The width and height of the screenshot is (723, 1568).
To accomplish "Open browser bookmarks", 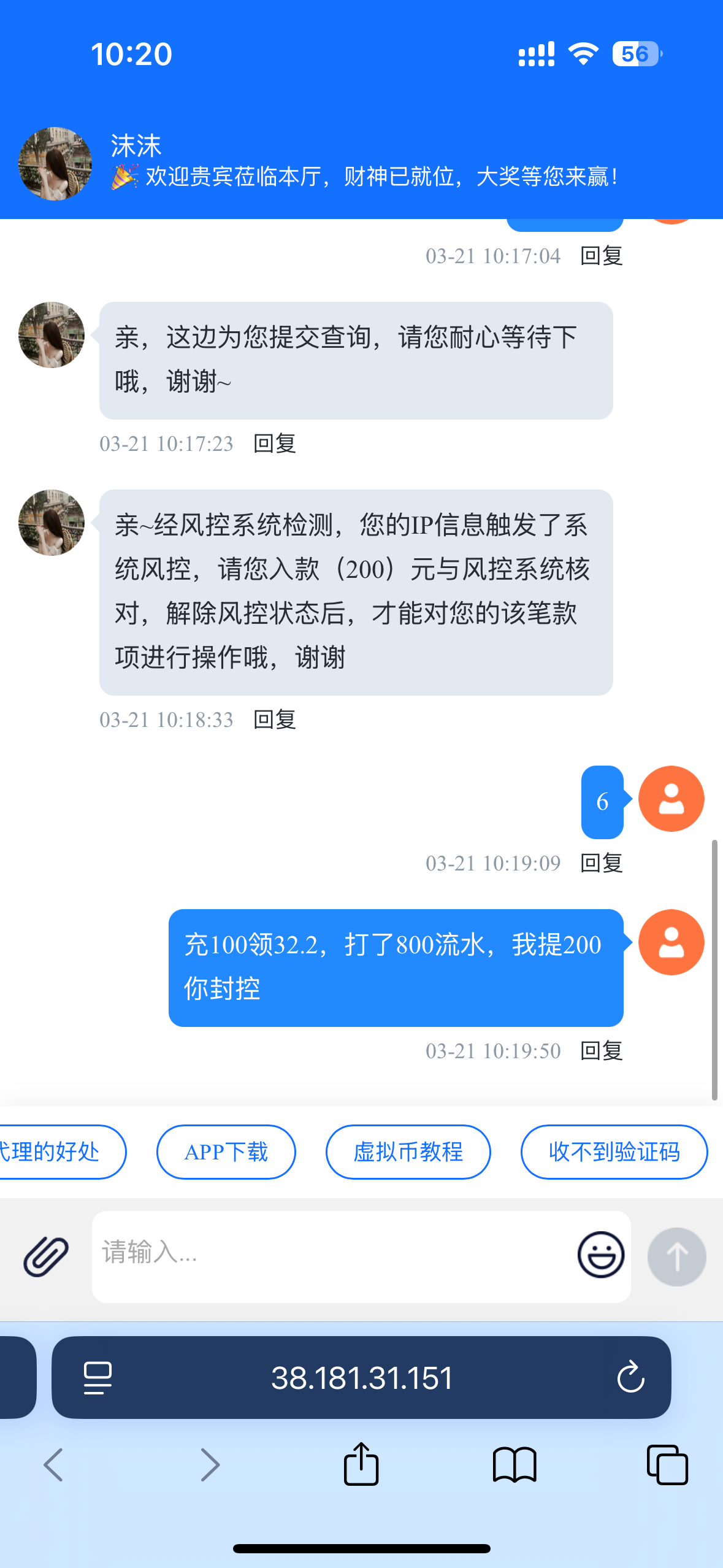I will tap(515, 1464).
